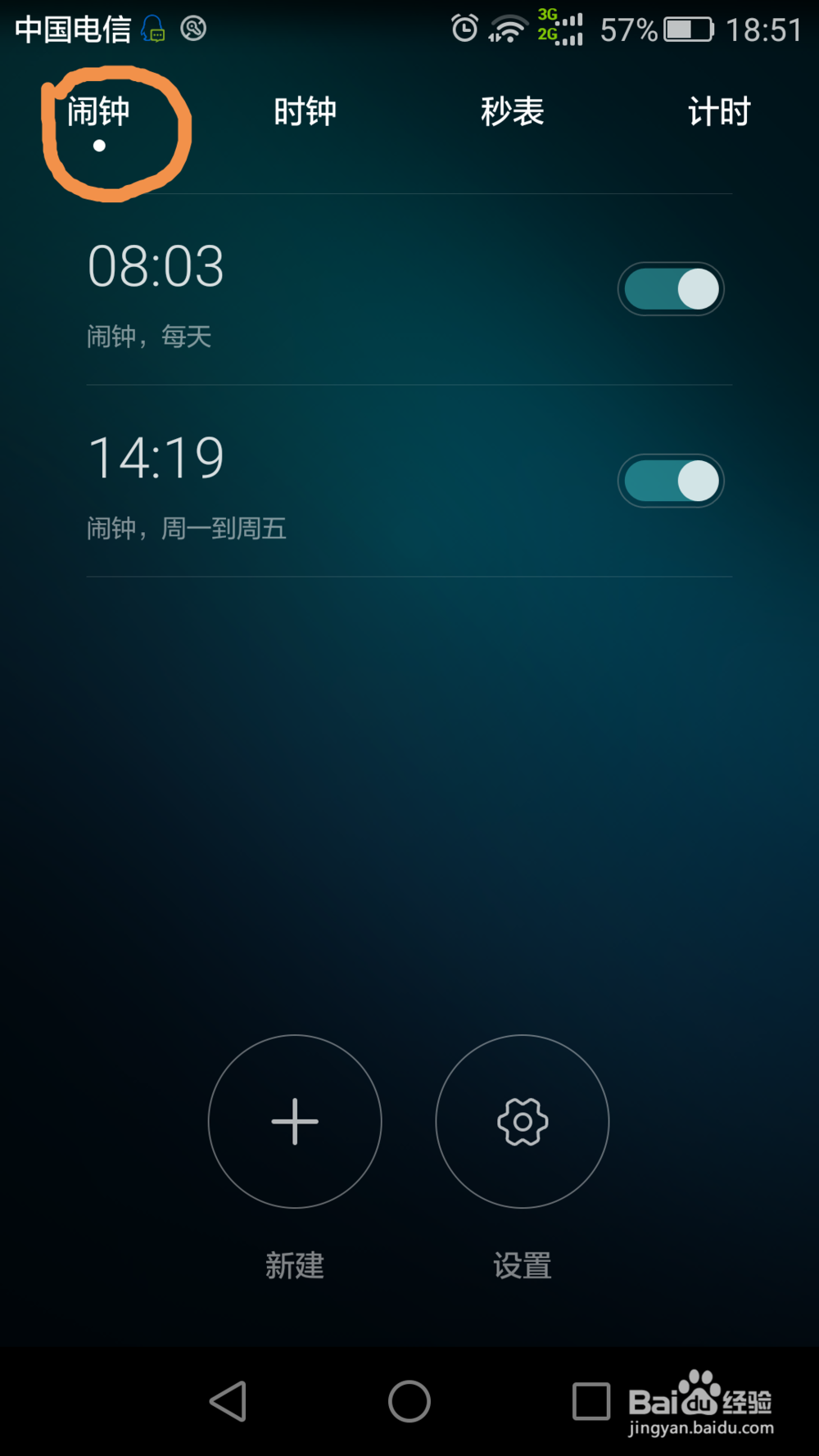Switch to the 时钟 clock tab
Image resolution: width=819 pixels, height=1456 pixels.
pos(305,111)
